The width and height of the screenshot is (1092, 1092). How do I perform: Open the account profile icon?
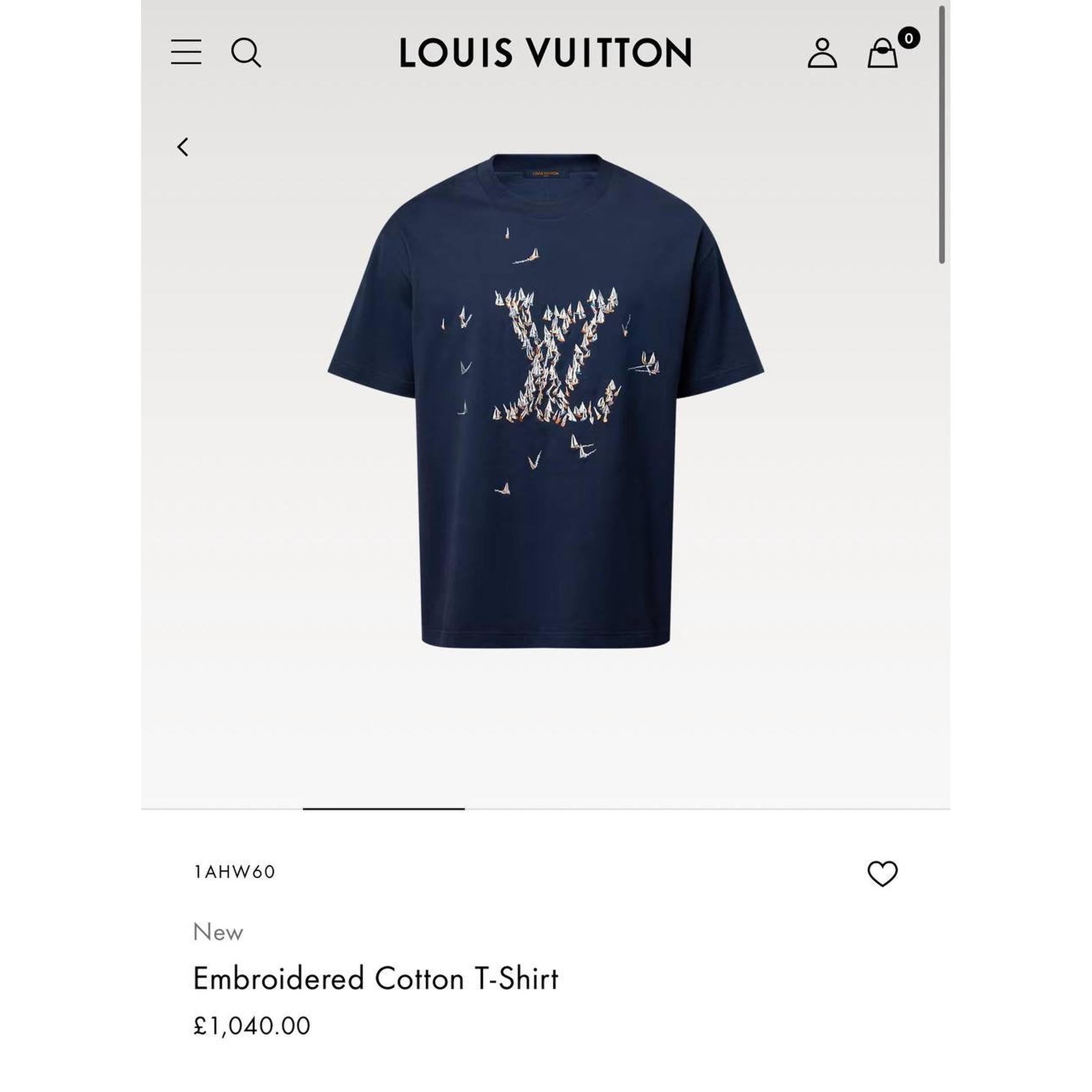point(822,53)
